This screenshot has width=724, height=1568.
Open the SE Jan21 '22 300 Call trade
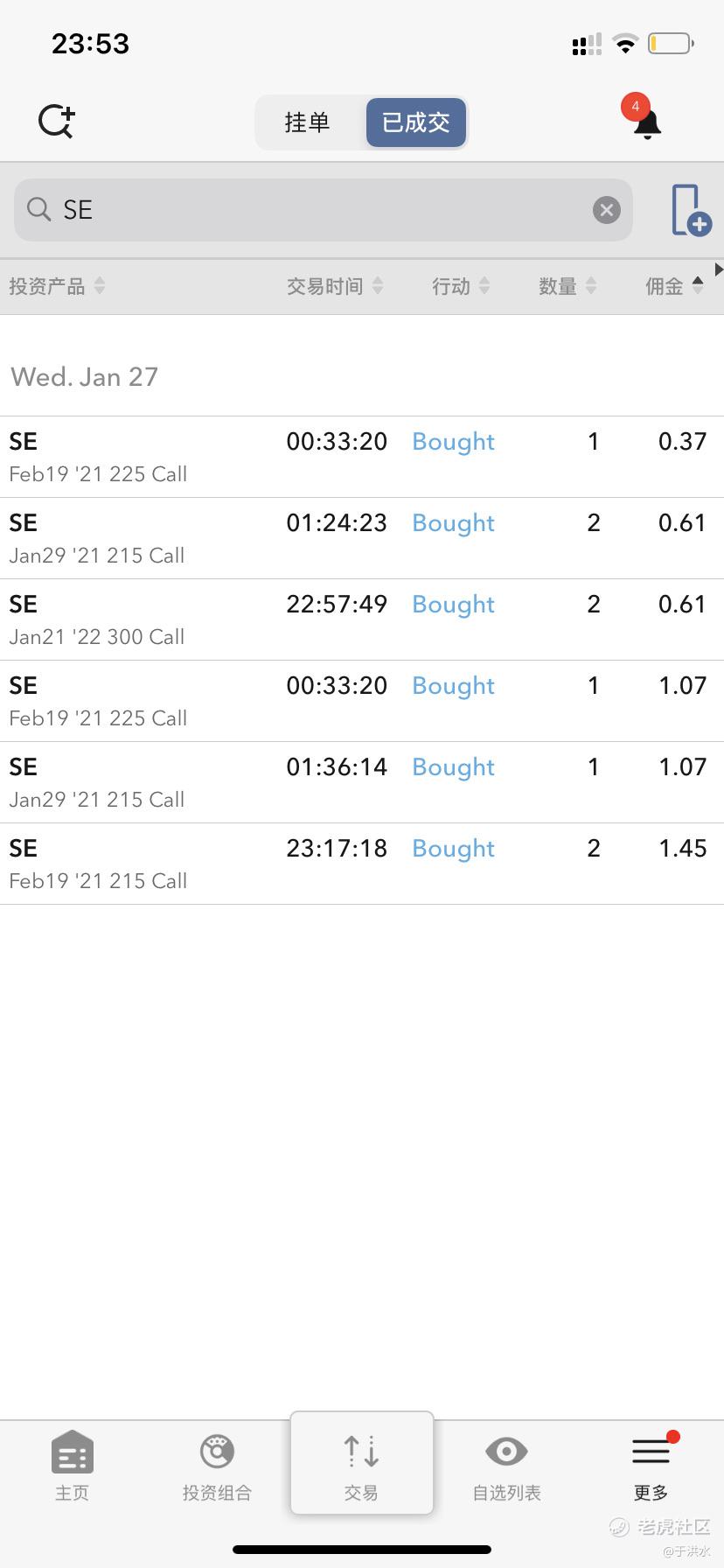pos(362,619)
